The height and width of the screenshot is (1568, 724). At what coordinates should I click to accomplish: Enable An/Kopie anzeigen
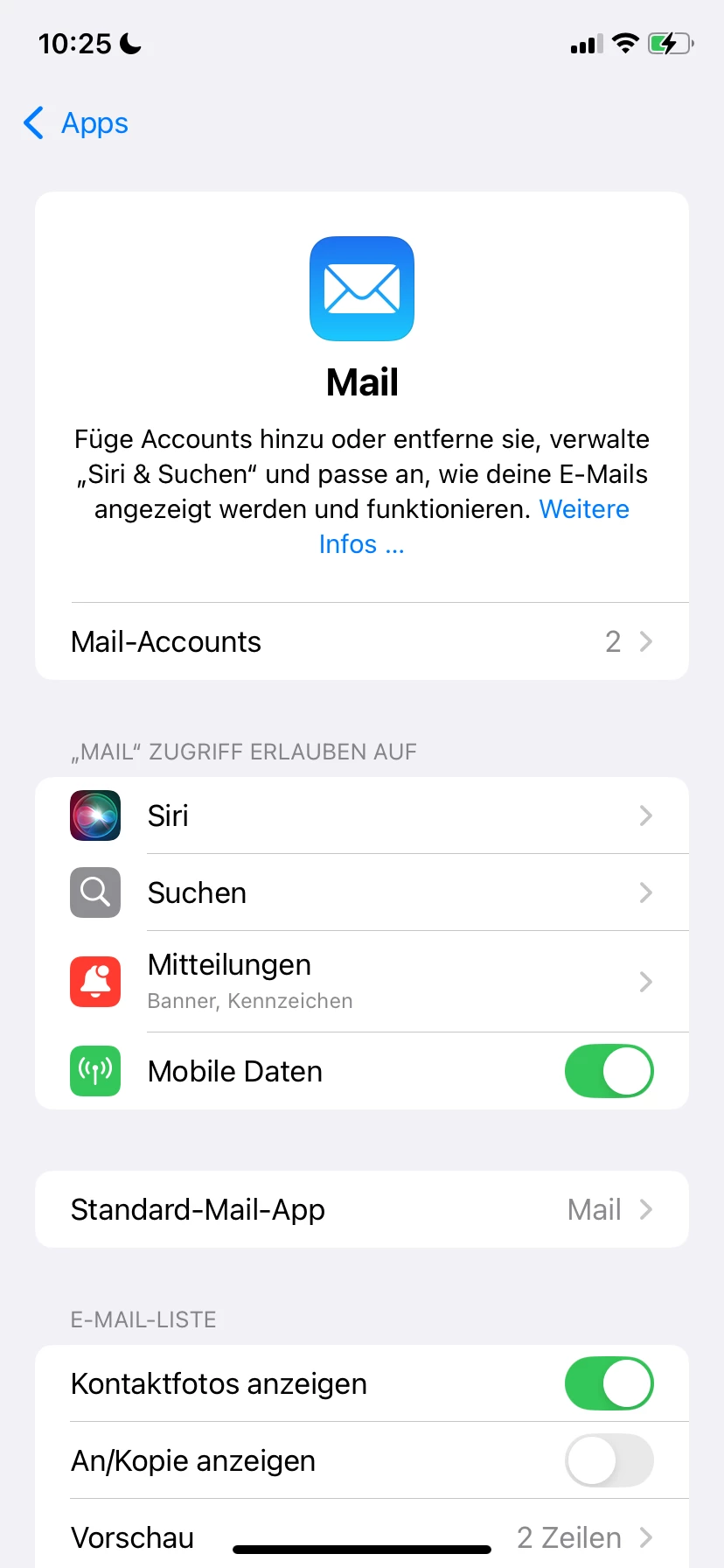pos(609,1460)
